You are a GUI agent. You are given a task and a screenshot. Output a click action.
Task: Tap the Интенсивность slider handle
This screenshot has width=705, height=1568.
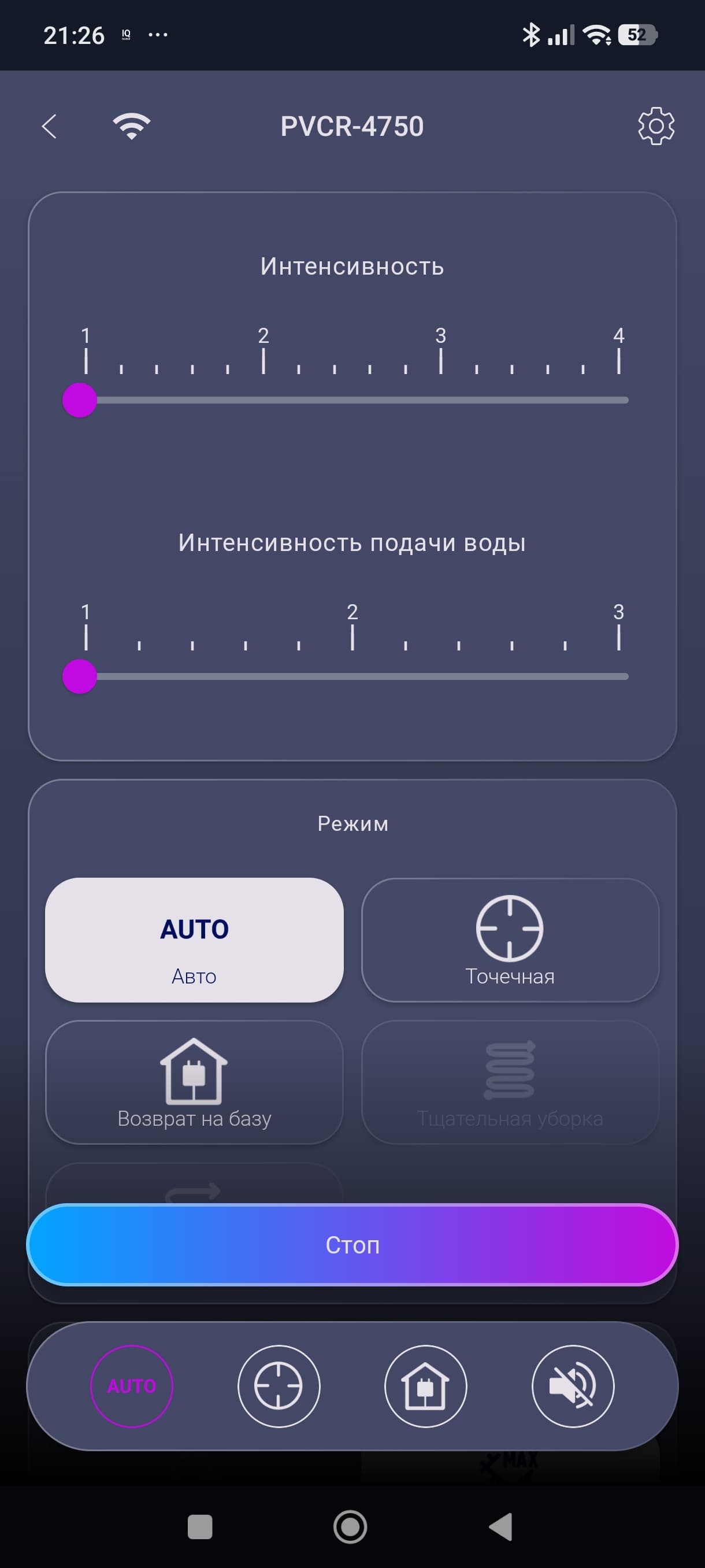coord(80,400)
